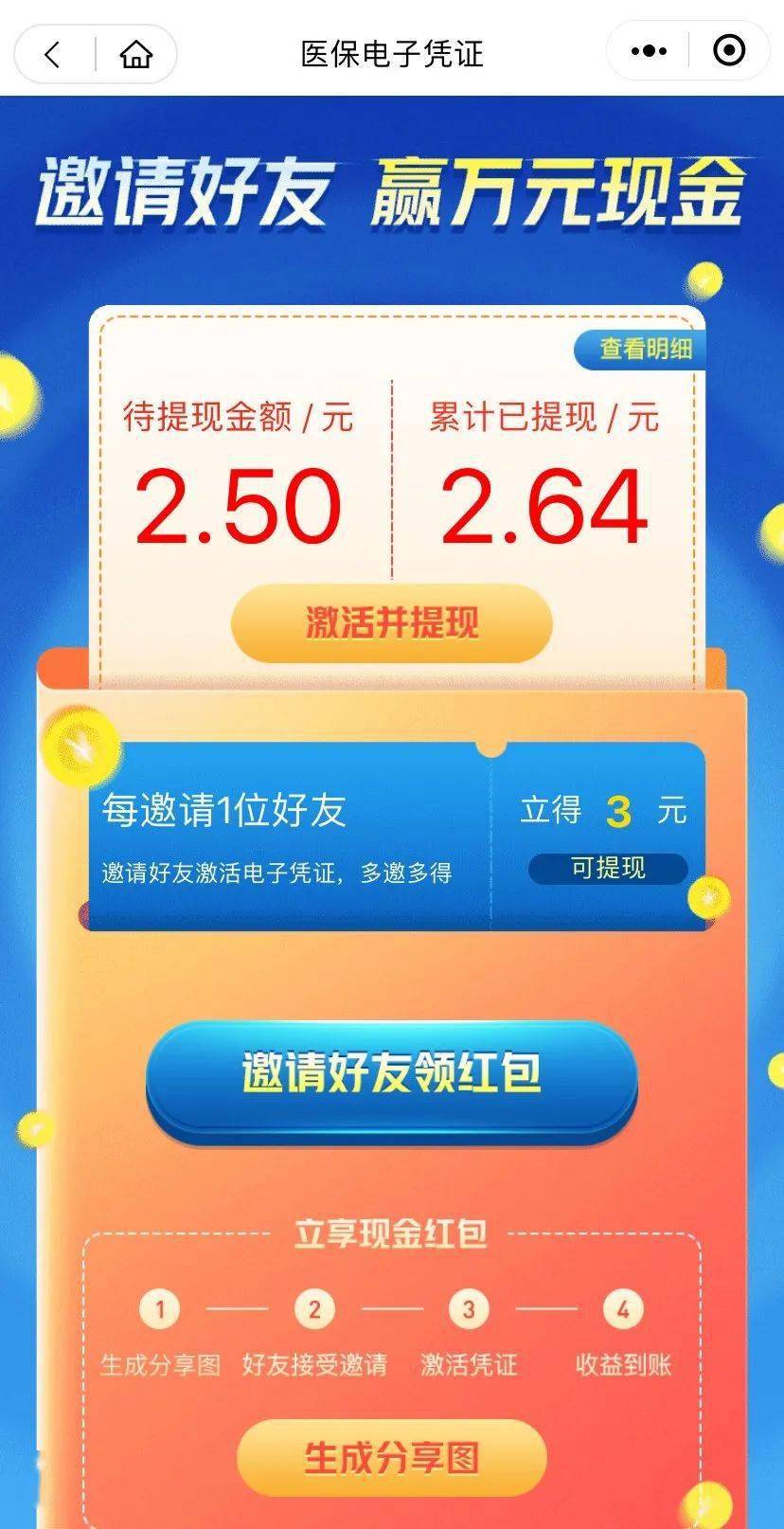Screen dimensions: 784x1529
Task: Return to the mini program home
Action: pos(136,54)
